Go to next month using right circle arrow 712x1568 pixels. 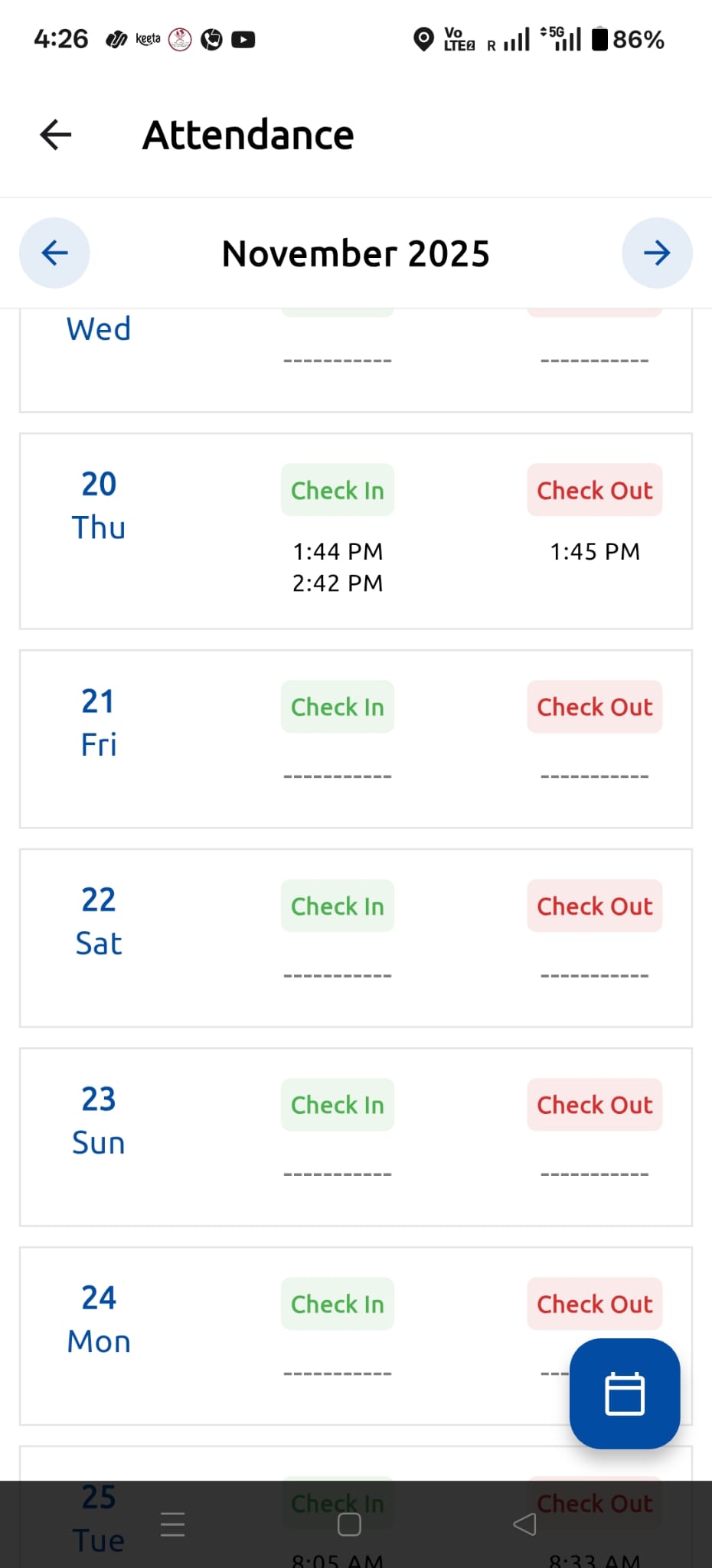point(657,252)
